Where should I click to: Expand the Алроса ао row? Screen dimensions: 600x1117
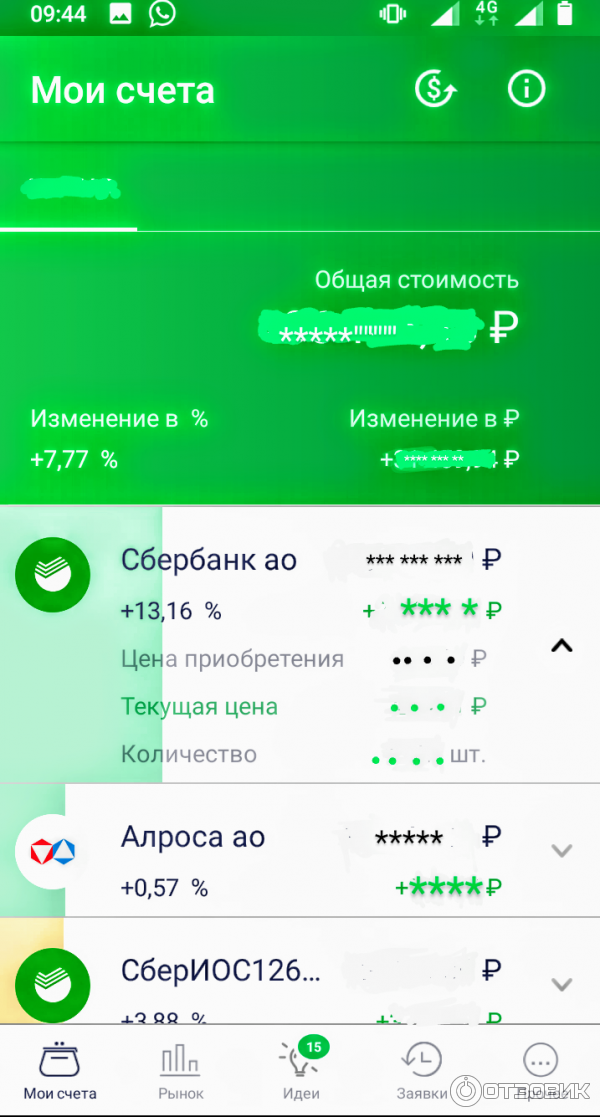pyautogui.click(x=562, y=851)
